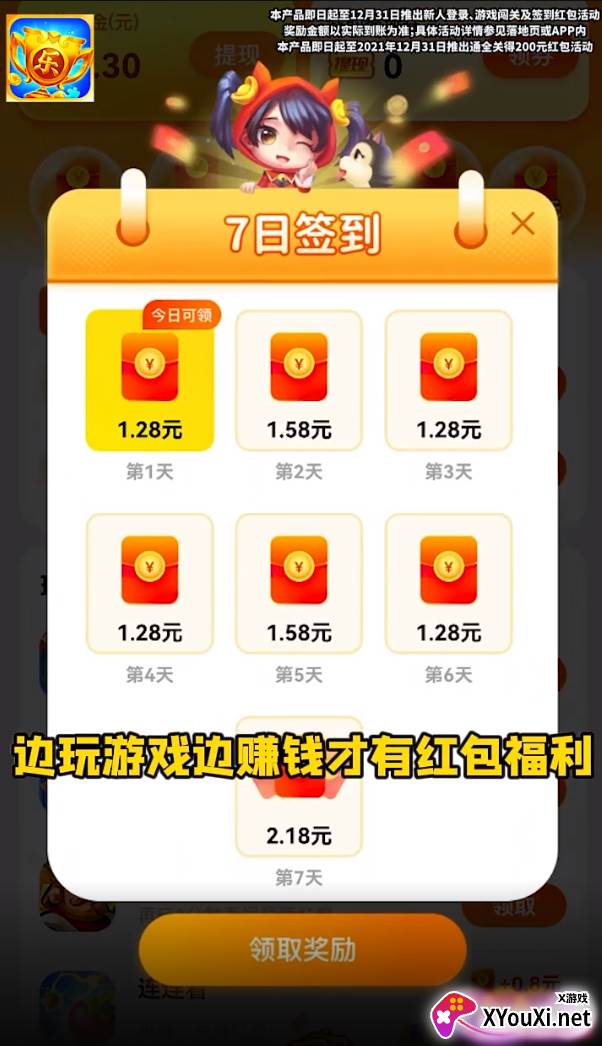Close the 7日签到 dialog

[x=522, y=224]
